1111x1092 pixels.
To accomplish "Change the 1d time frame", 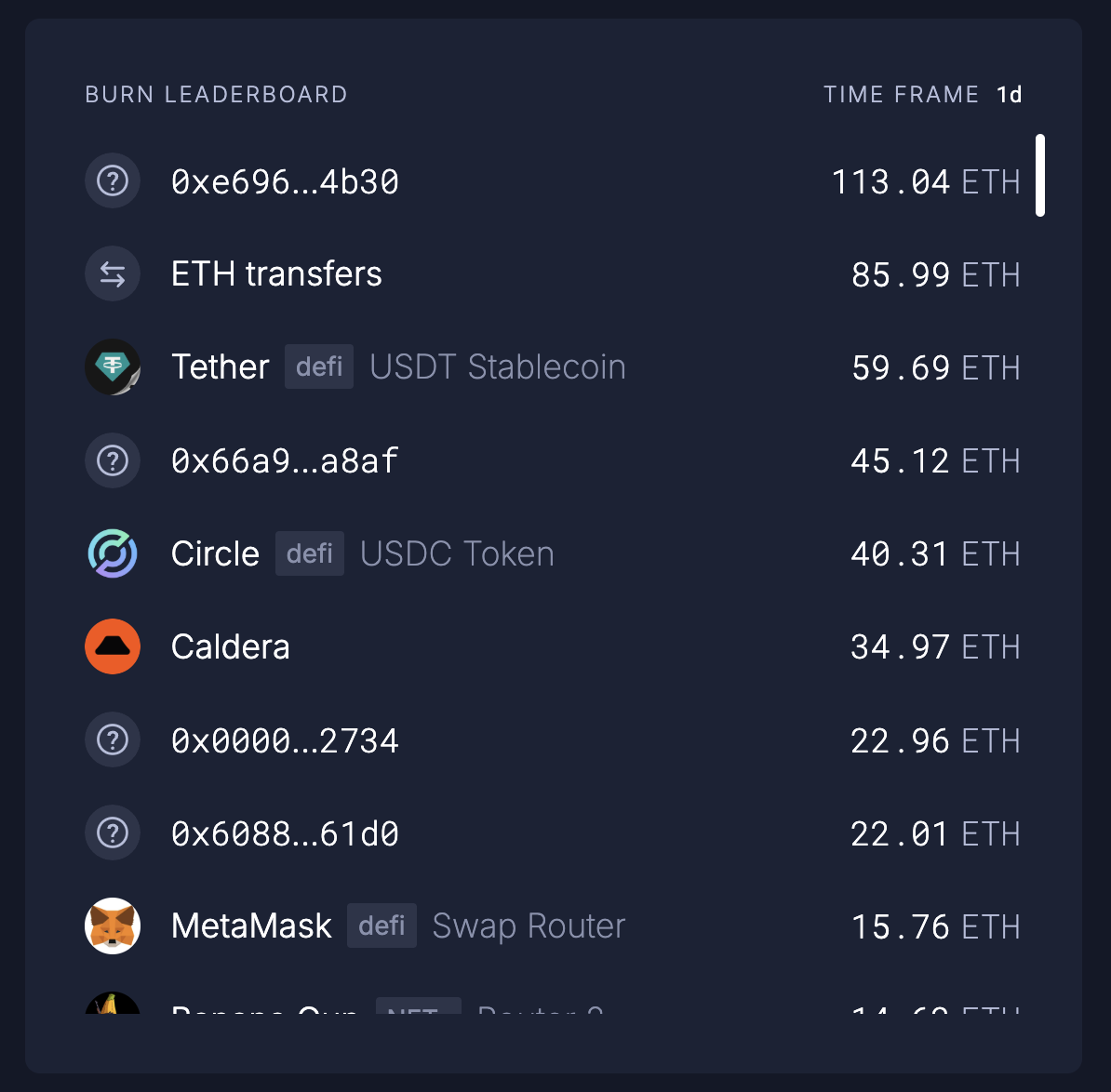I will point(1009,95).
